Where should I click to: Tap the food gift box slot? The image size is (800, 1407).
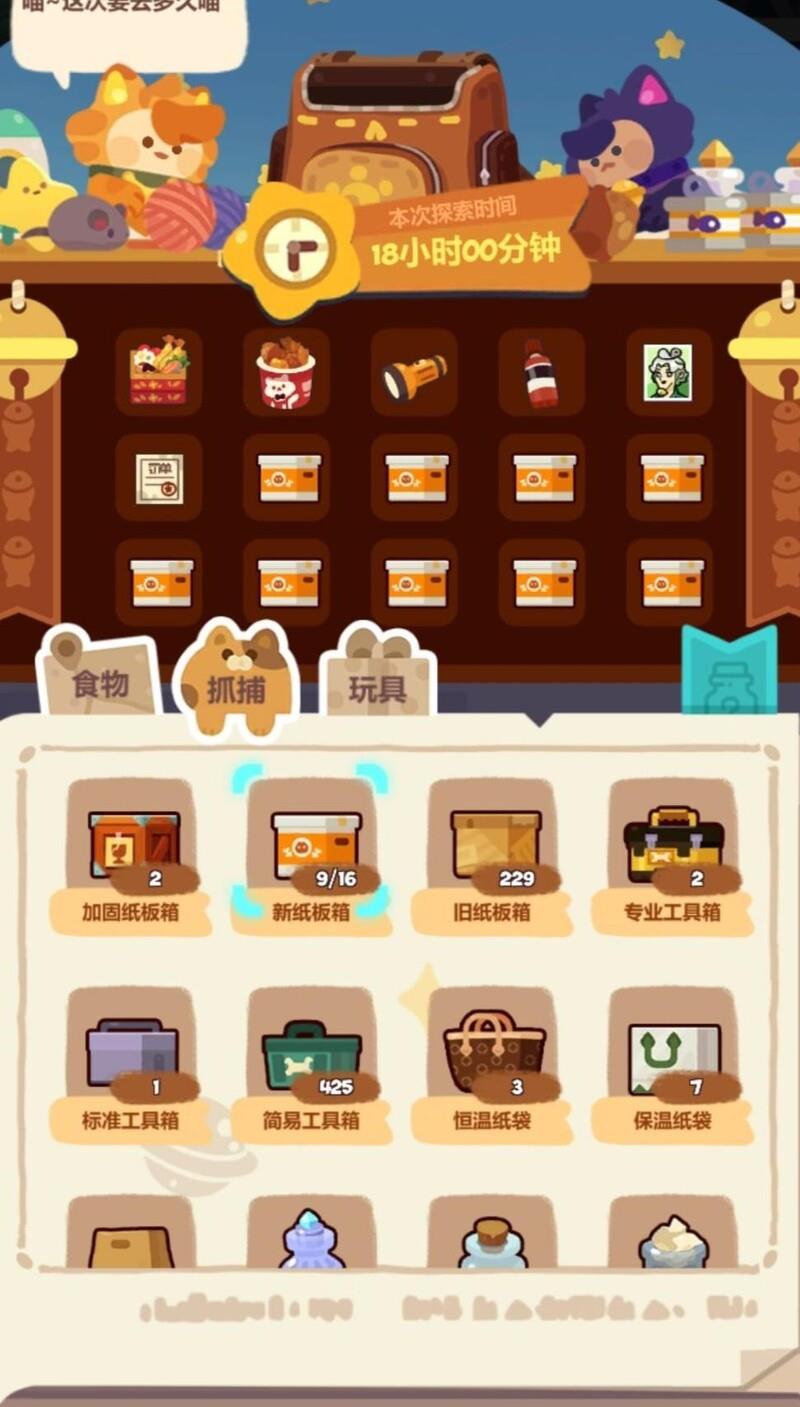pyautogui.click(x=159, y=373)
